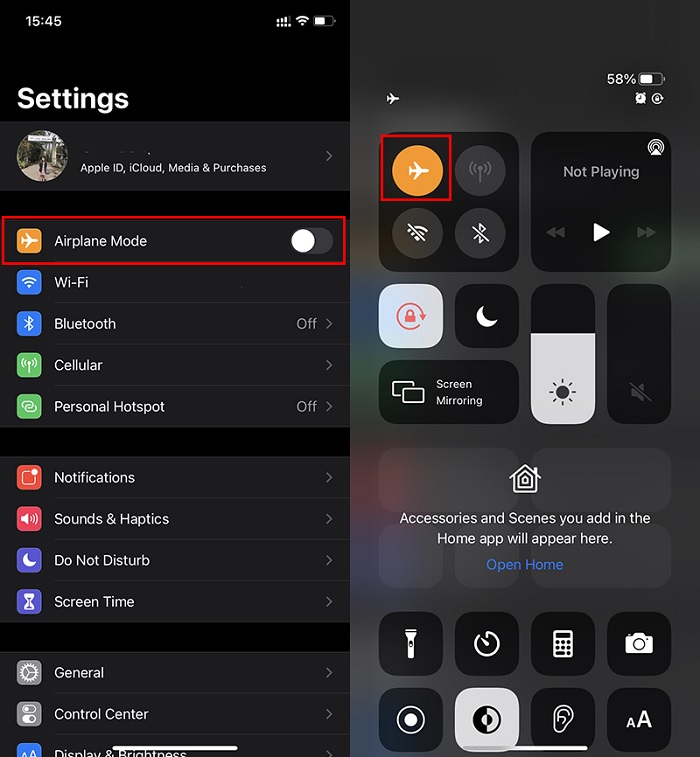Open Bluetooth settings row
Screen dimensions: 700x757
point(174,324)
